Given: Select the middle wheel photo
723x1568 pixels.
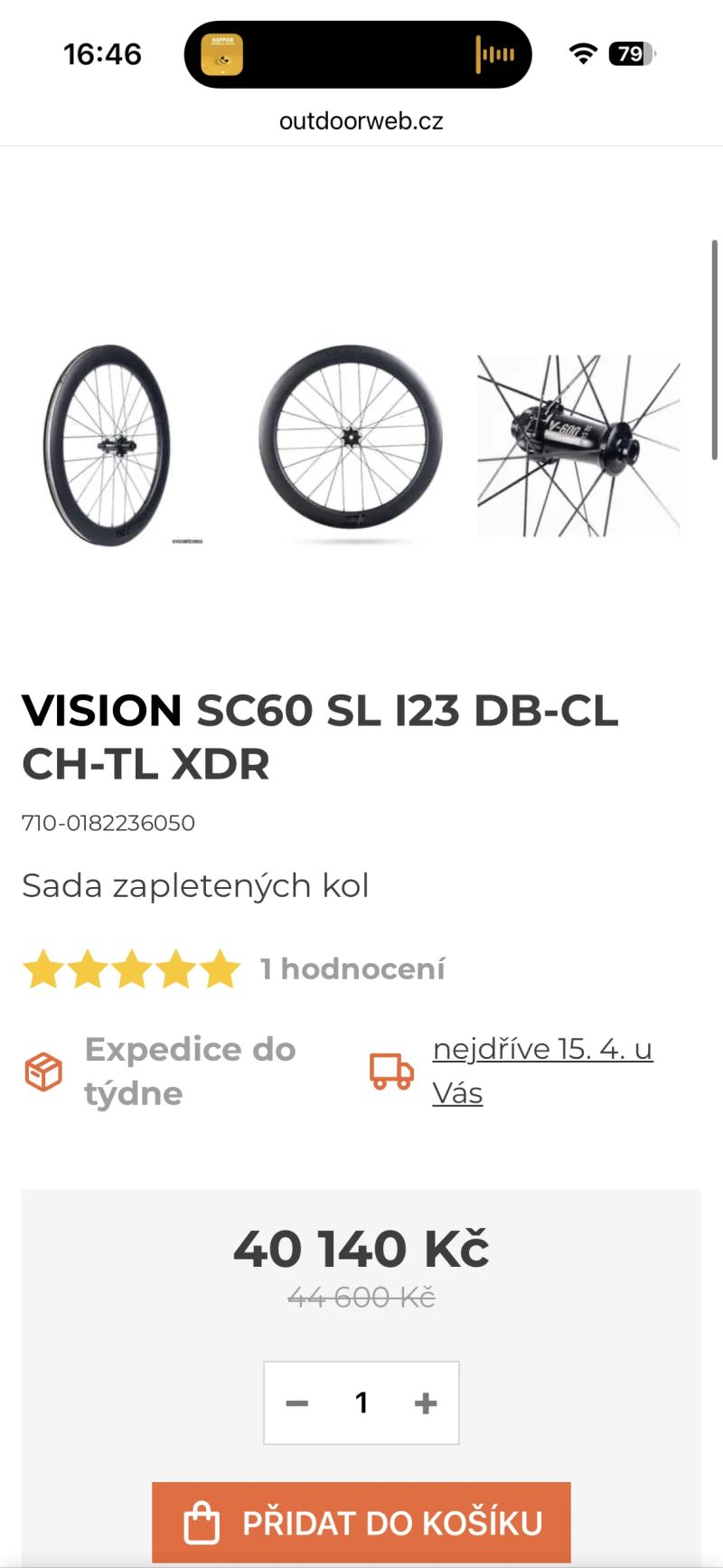Looking at the screenshot, I should (351, 439).
